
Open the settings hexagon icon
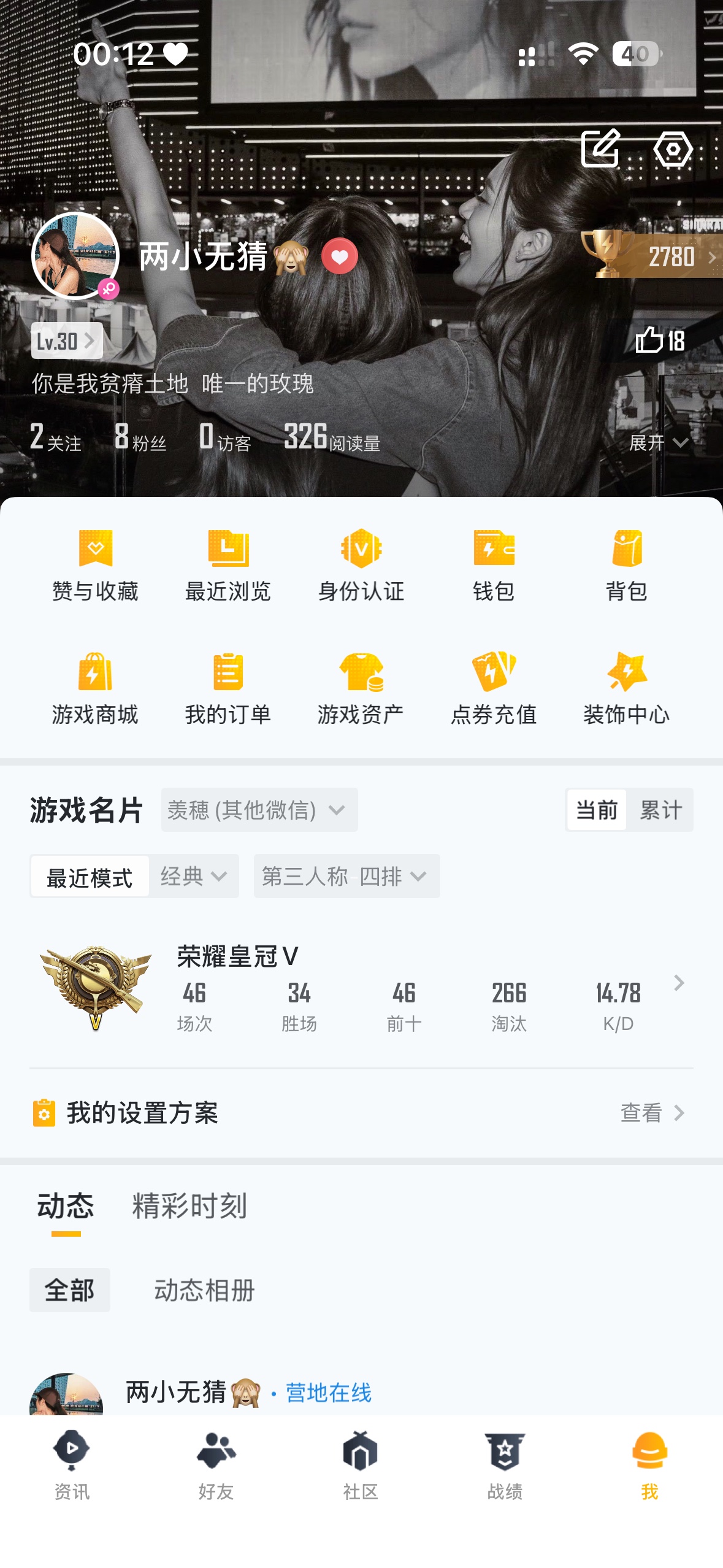(x=673, y=149)
